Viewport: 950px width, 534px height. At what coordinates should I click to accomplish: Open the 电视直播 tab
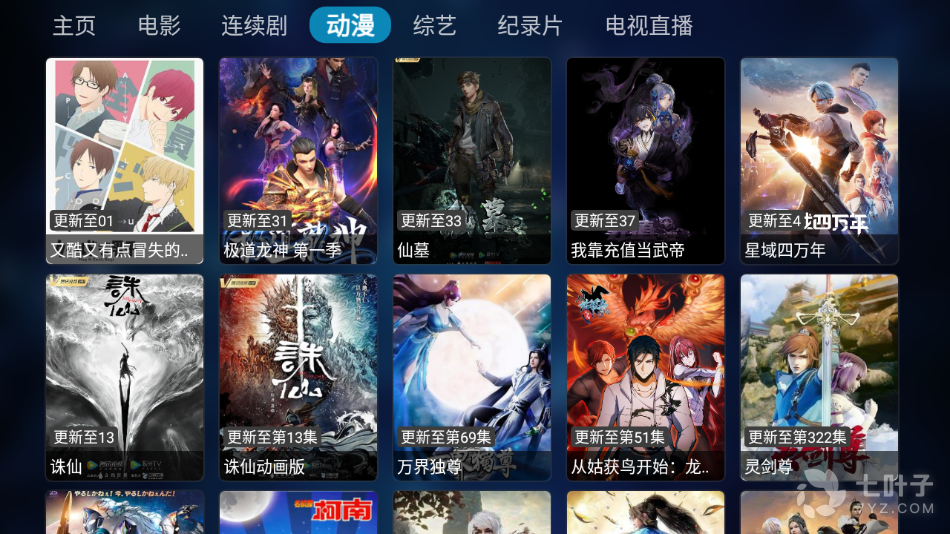[x=649, y=26]
